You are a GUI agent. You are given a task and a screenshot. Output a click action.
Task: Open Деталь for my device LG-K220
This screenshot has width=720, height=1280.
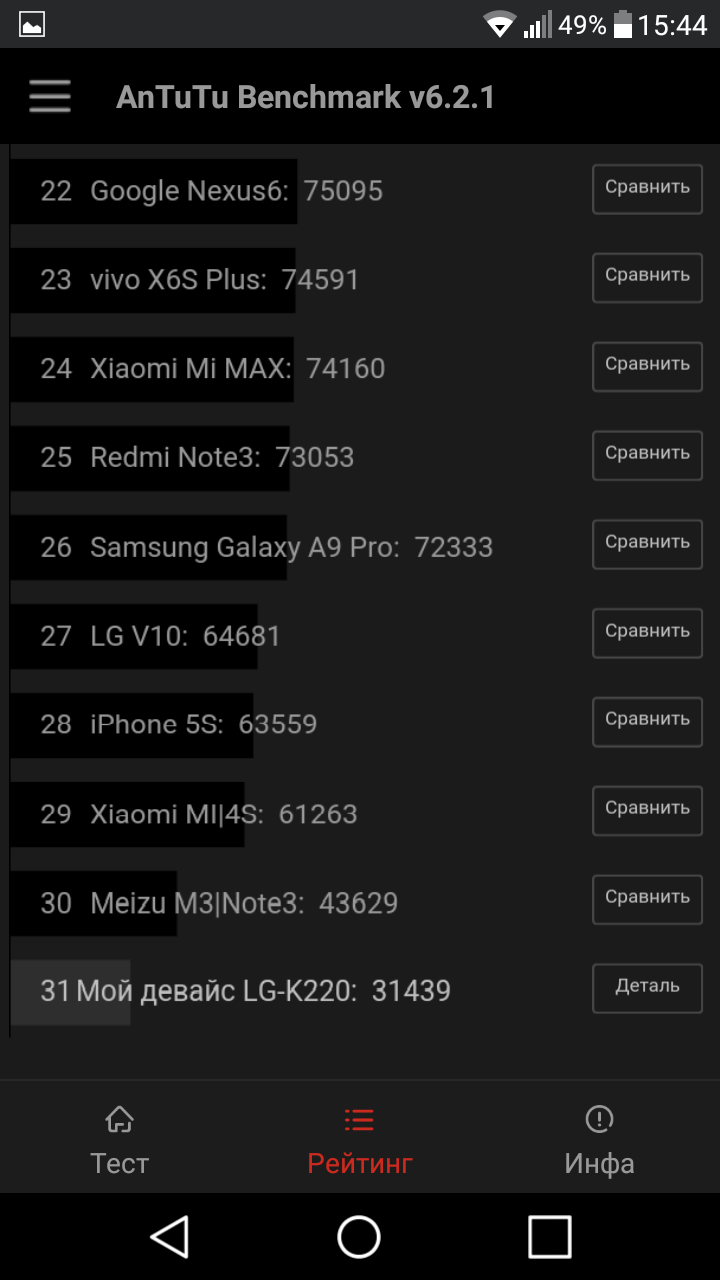tap(647, 988)
